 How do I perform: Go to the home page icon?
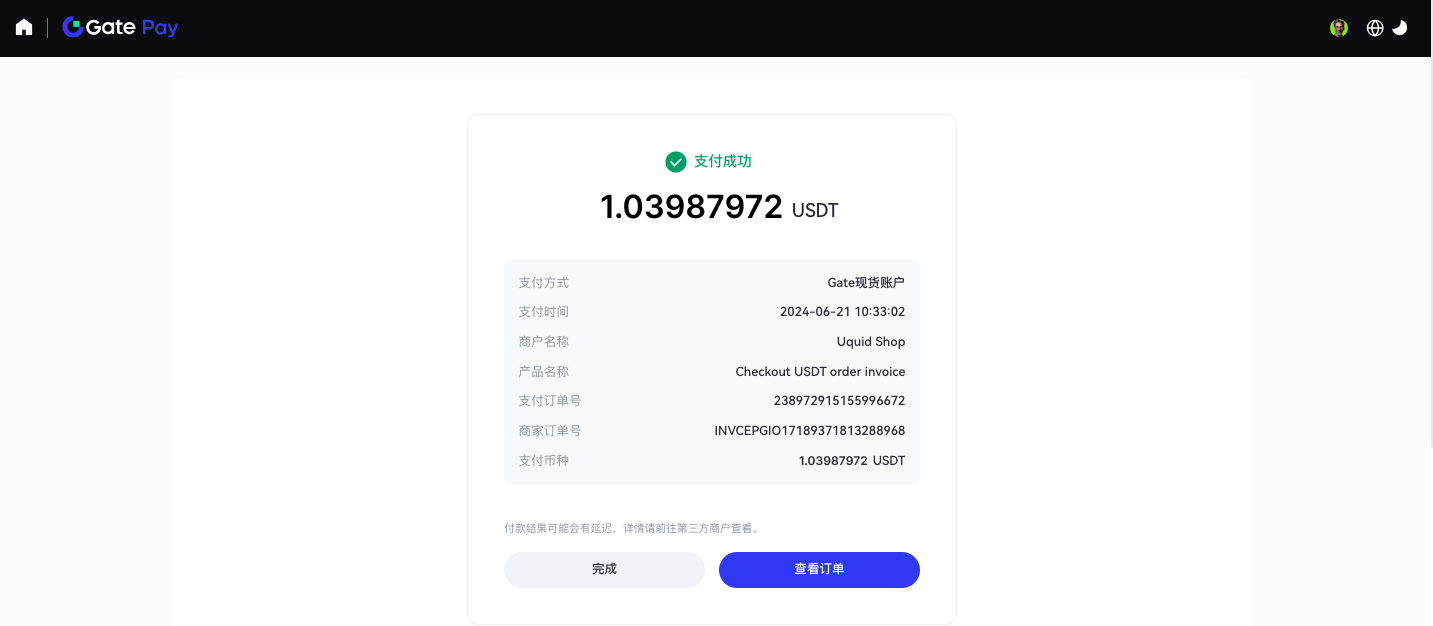[24, 28]
